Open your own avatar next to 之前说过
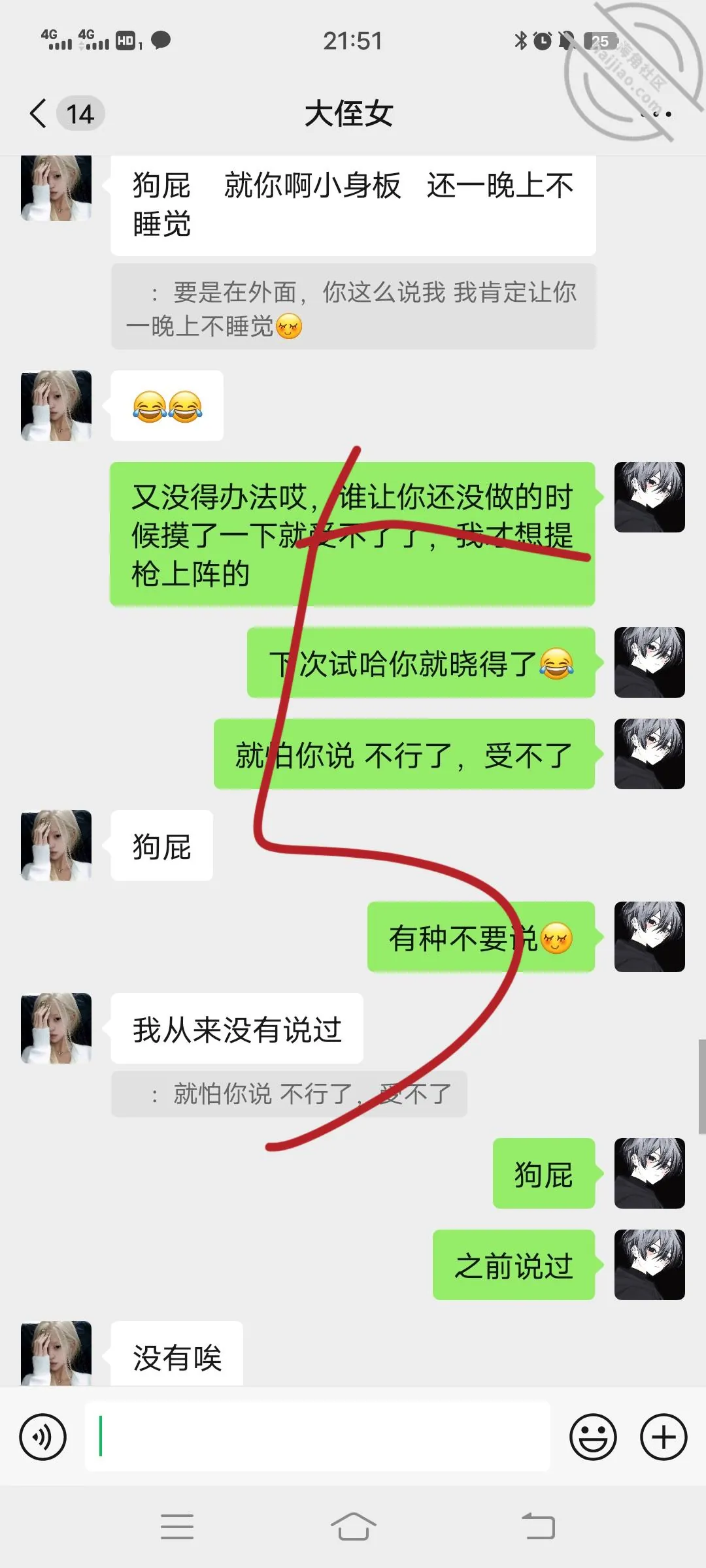Viewport: 706px width, 1568px height. click(650, 1264)
